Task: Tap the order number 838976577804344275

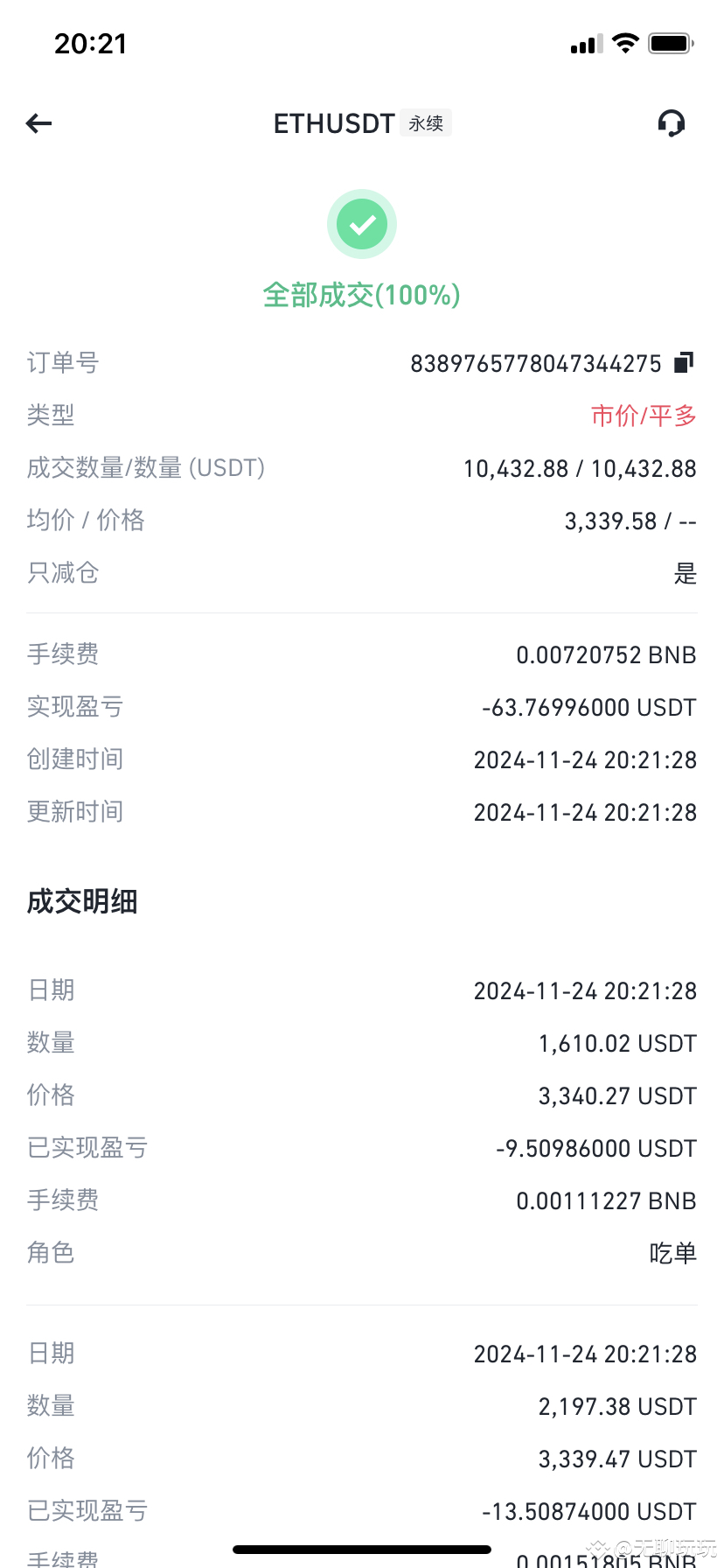Action: (x=535, y=363)
